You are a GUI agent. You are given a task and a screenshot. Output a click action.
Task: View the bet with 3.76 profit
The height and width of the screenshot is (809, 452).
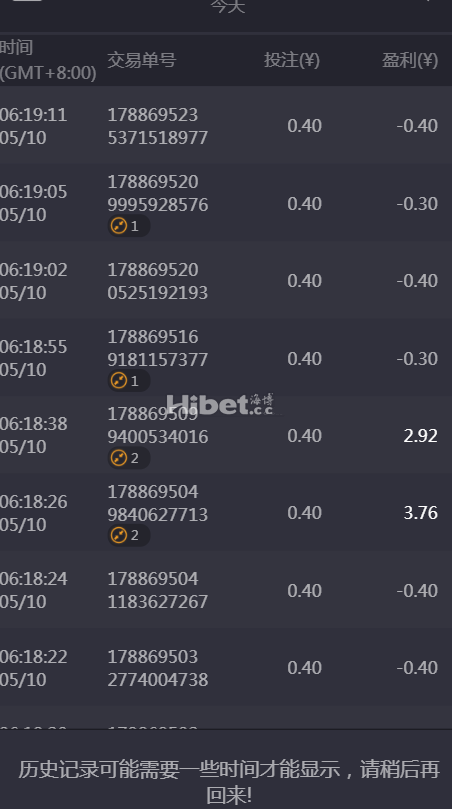click(226, 512)
